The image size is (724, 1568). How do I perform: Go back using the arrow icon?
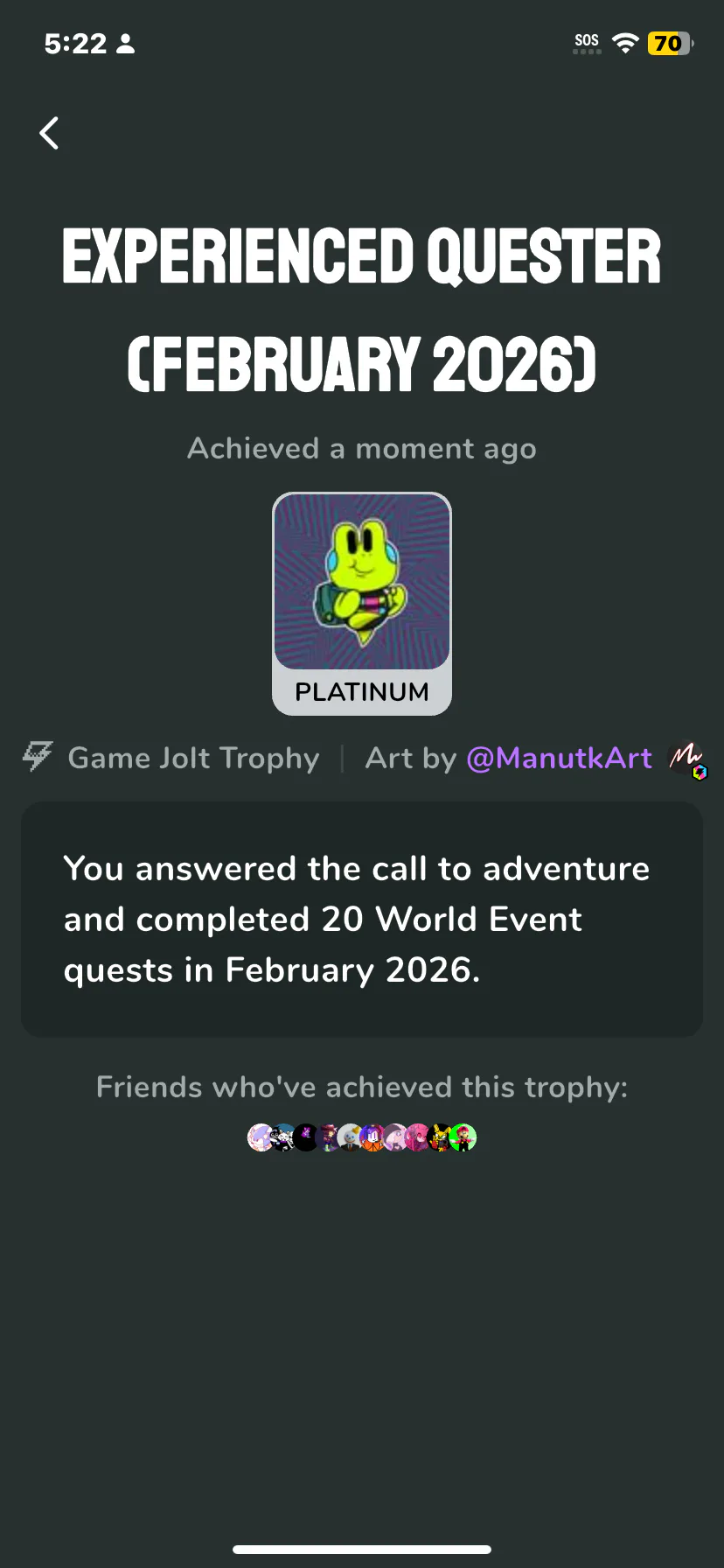[50, 133]
